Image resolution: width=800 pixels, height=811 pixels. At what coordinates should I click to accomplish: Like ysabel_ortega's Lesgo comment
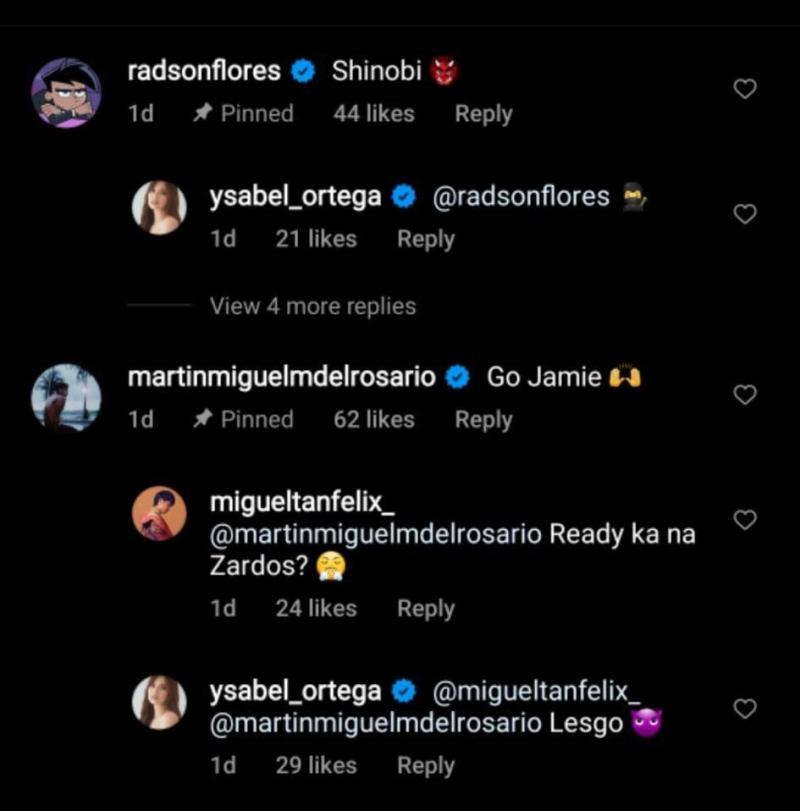pyautogui.click(x=745, y=708)
